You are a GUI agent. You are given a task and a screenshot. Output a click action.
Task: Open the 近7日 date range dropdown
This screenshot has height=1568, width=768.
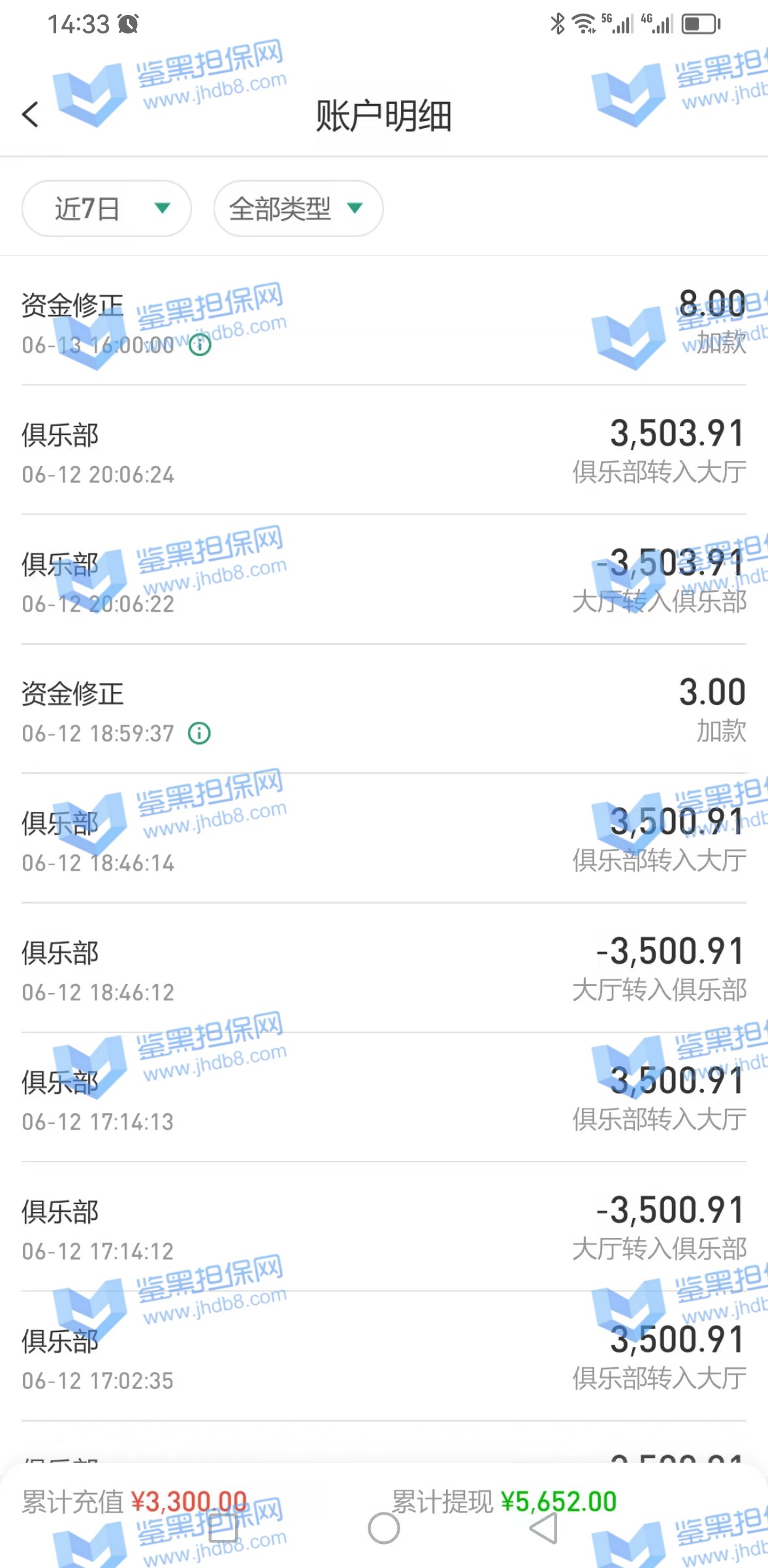tap(106, 209)
